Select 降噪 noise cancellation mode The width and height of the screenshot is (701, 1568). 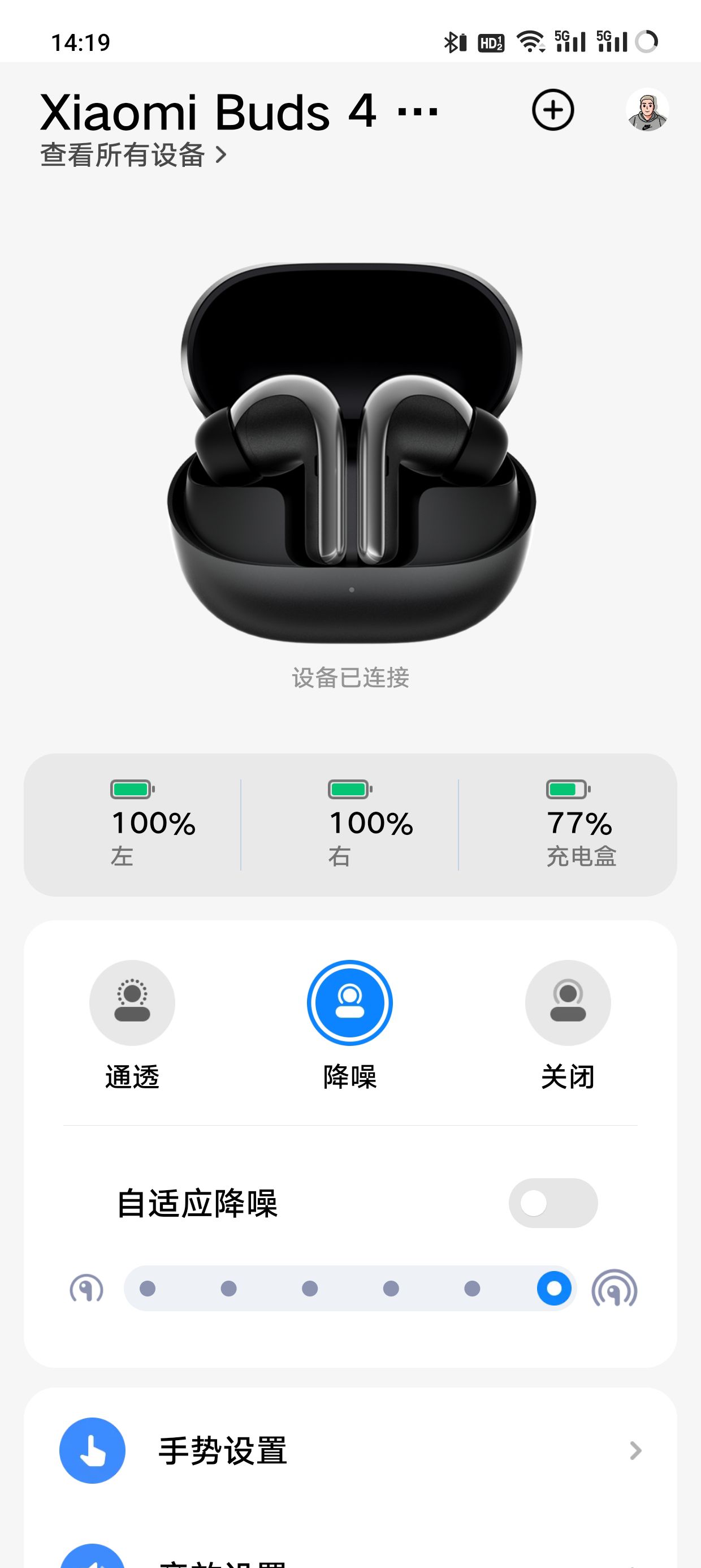pos(350,1003)
